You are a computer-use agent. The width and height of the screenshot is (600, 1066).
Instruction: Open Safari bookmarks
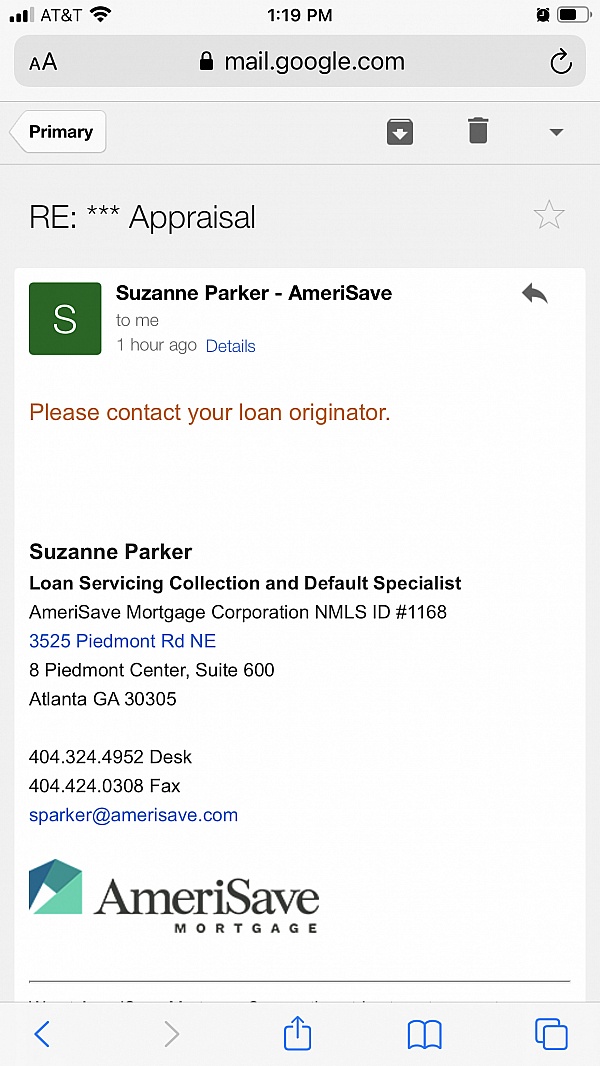coord(425,1035)
